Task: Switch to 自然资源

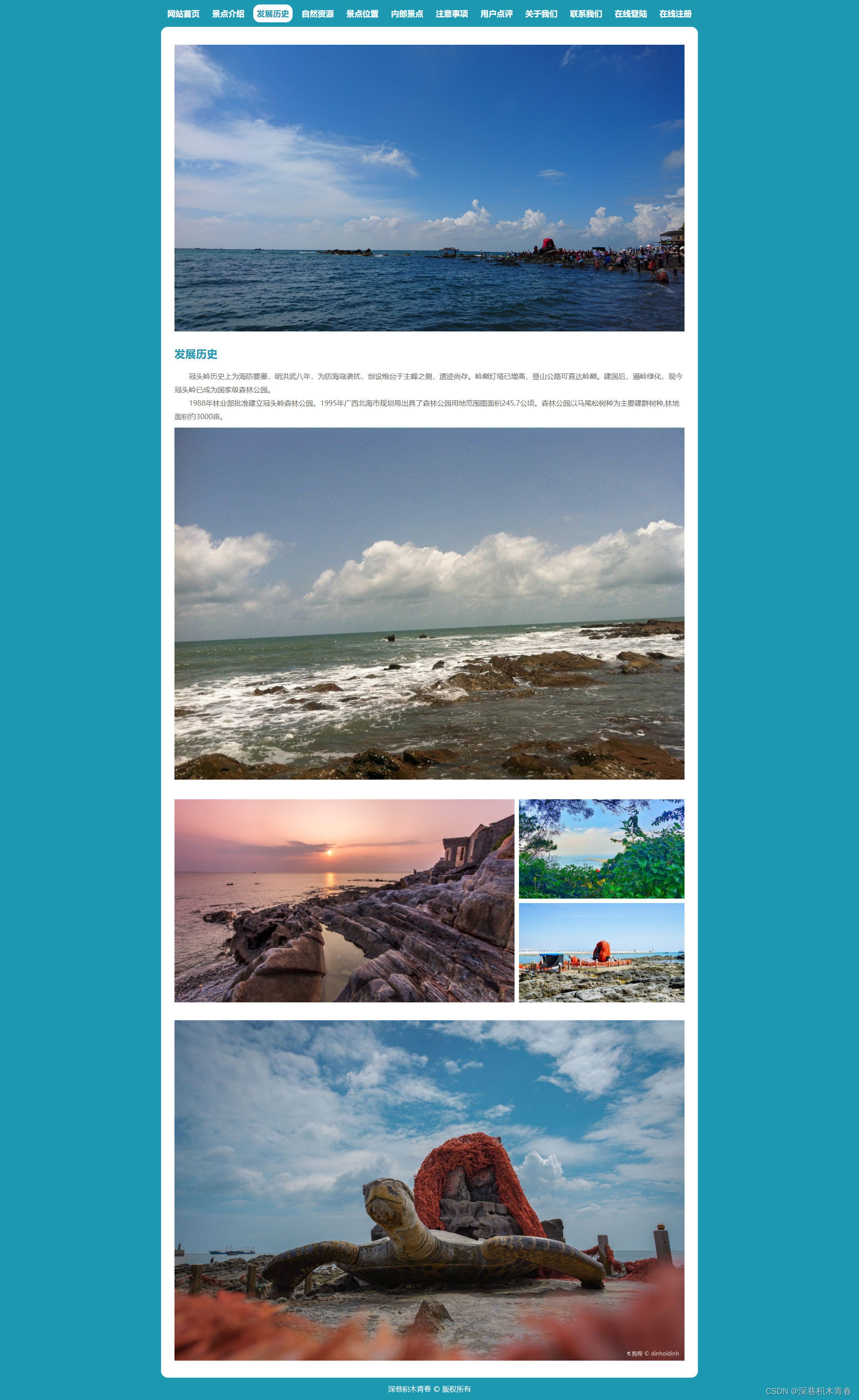Action: pyautogui.click(x=317, y=13)
